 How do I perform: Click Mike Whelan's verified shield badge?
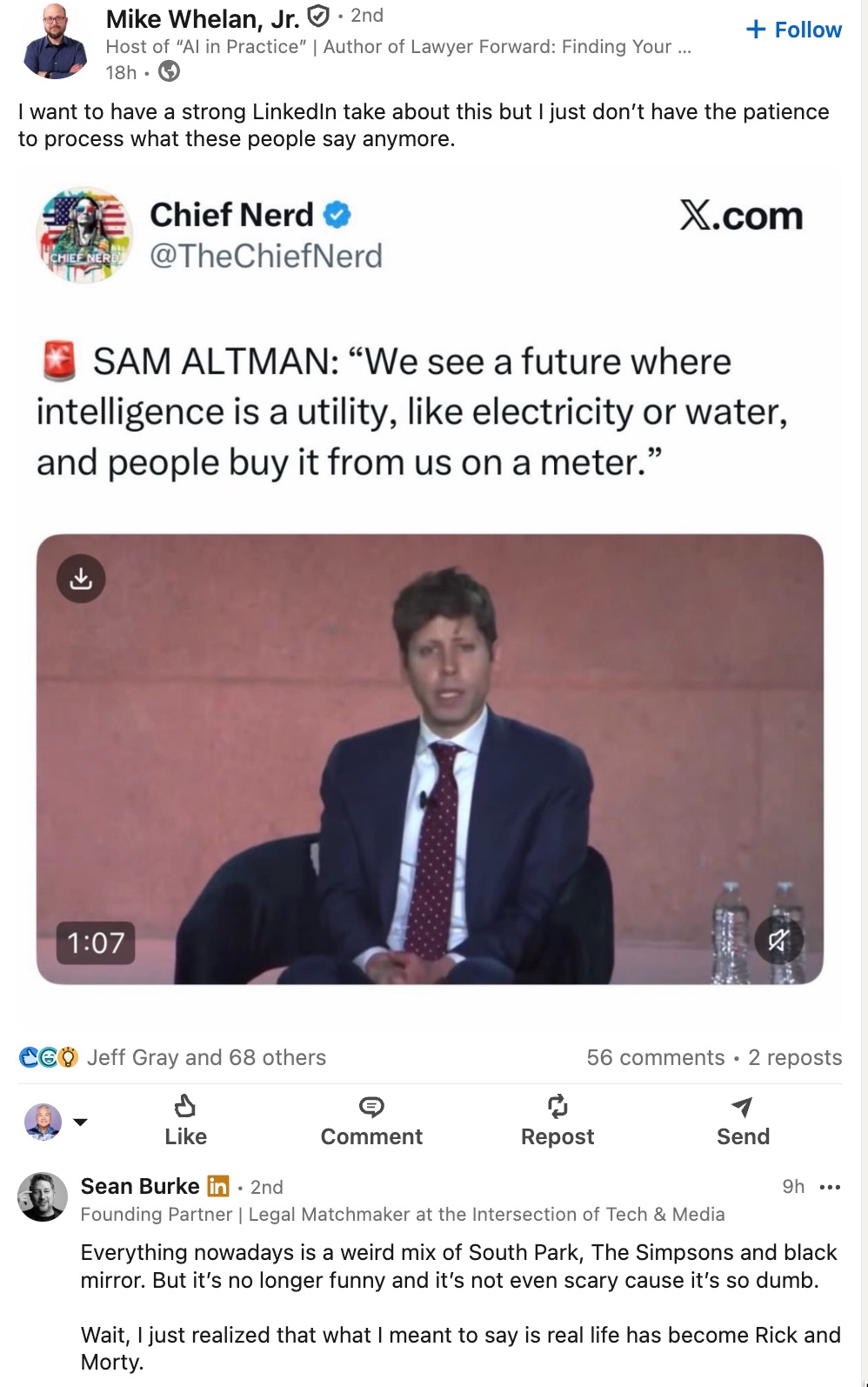[x=317, y=14]
